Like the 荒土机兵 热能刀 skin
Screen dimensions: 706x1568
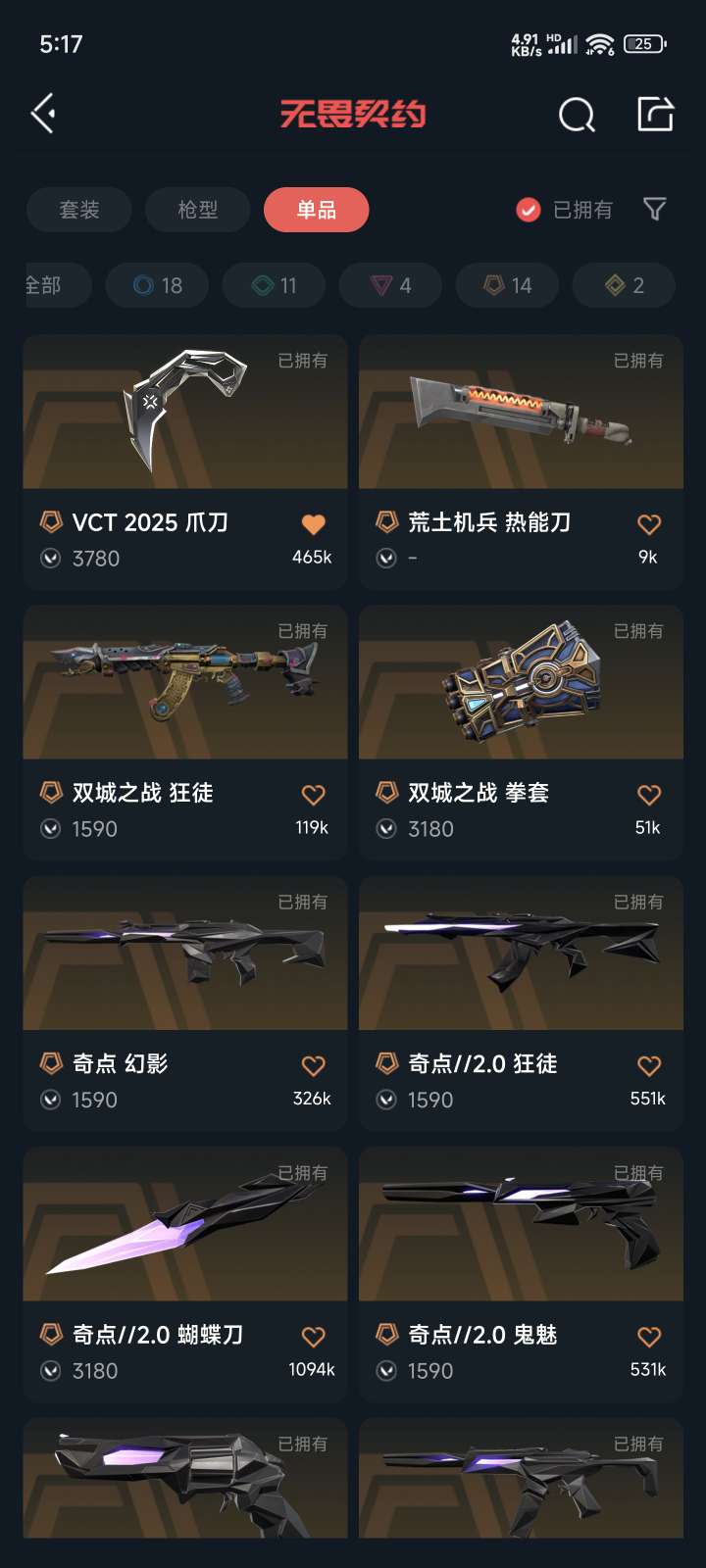click(649, 524)
